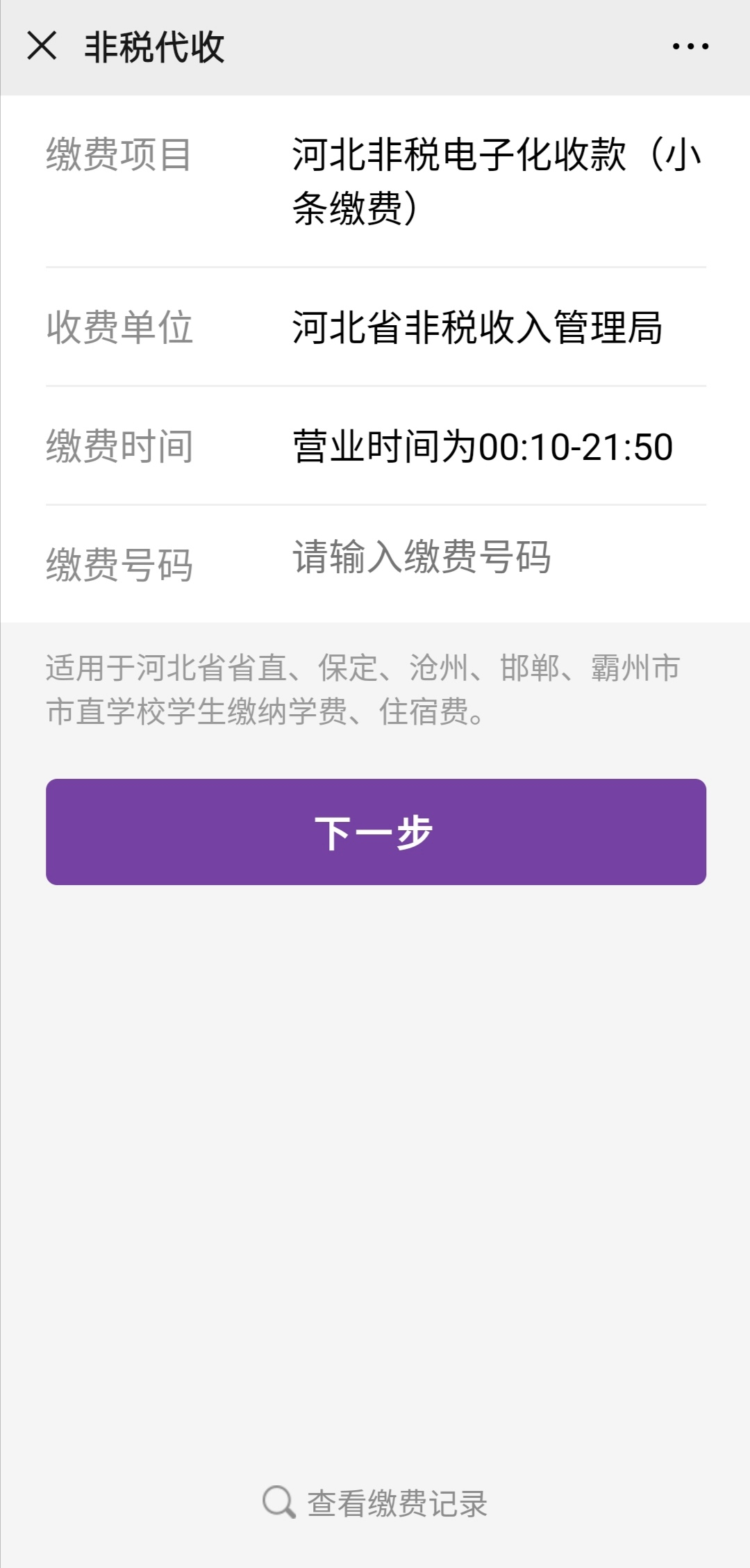Tap the 下一步 button

[x=376, y=832]
